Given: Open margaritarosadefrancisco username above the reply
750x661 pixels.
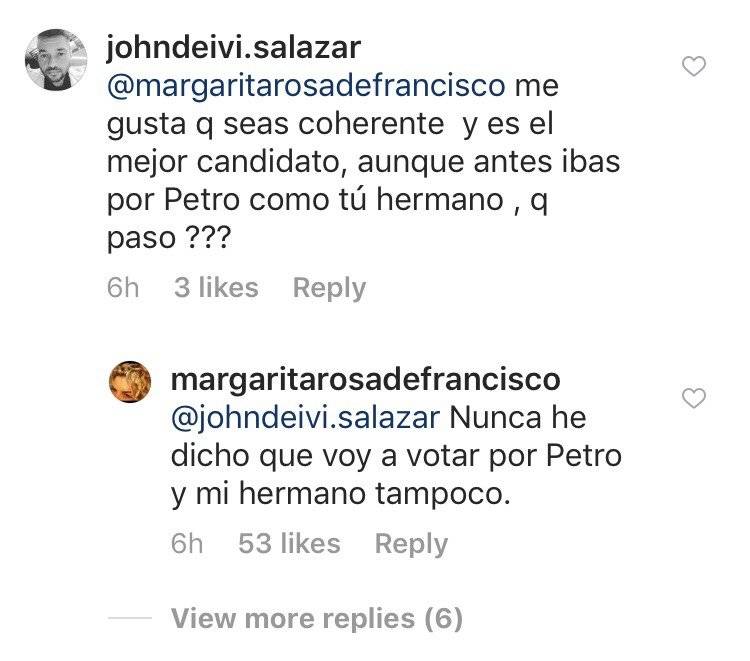Looking at the screenshot, I should pyautogui.click(x=366, y=380).
